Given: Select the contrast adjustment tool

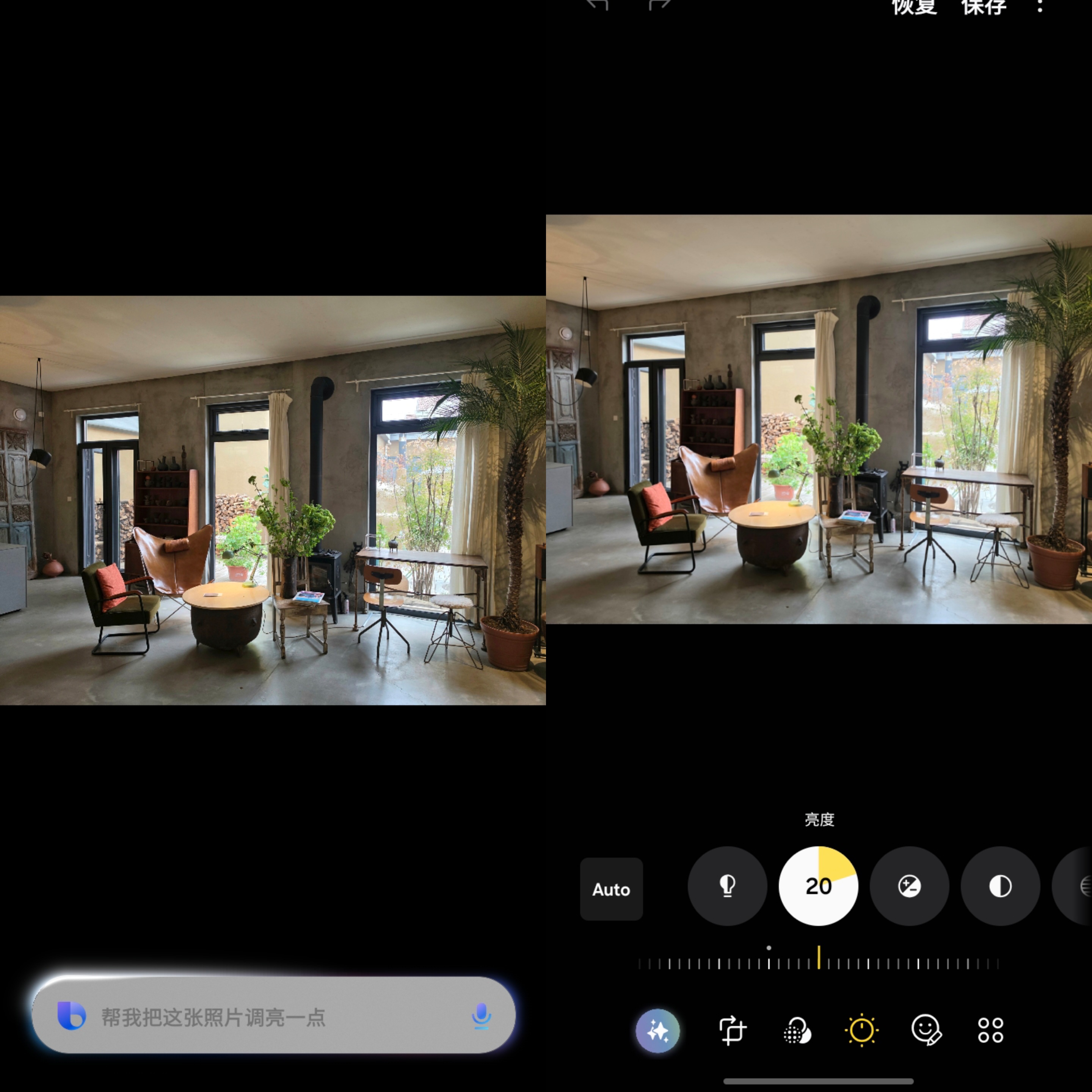Looking at the screenshot, I should pyautogui.click(x=1000, y=886).
